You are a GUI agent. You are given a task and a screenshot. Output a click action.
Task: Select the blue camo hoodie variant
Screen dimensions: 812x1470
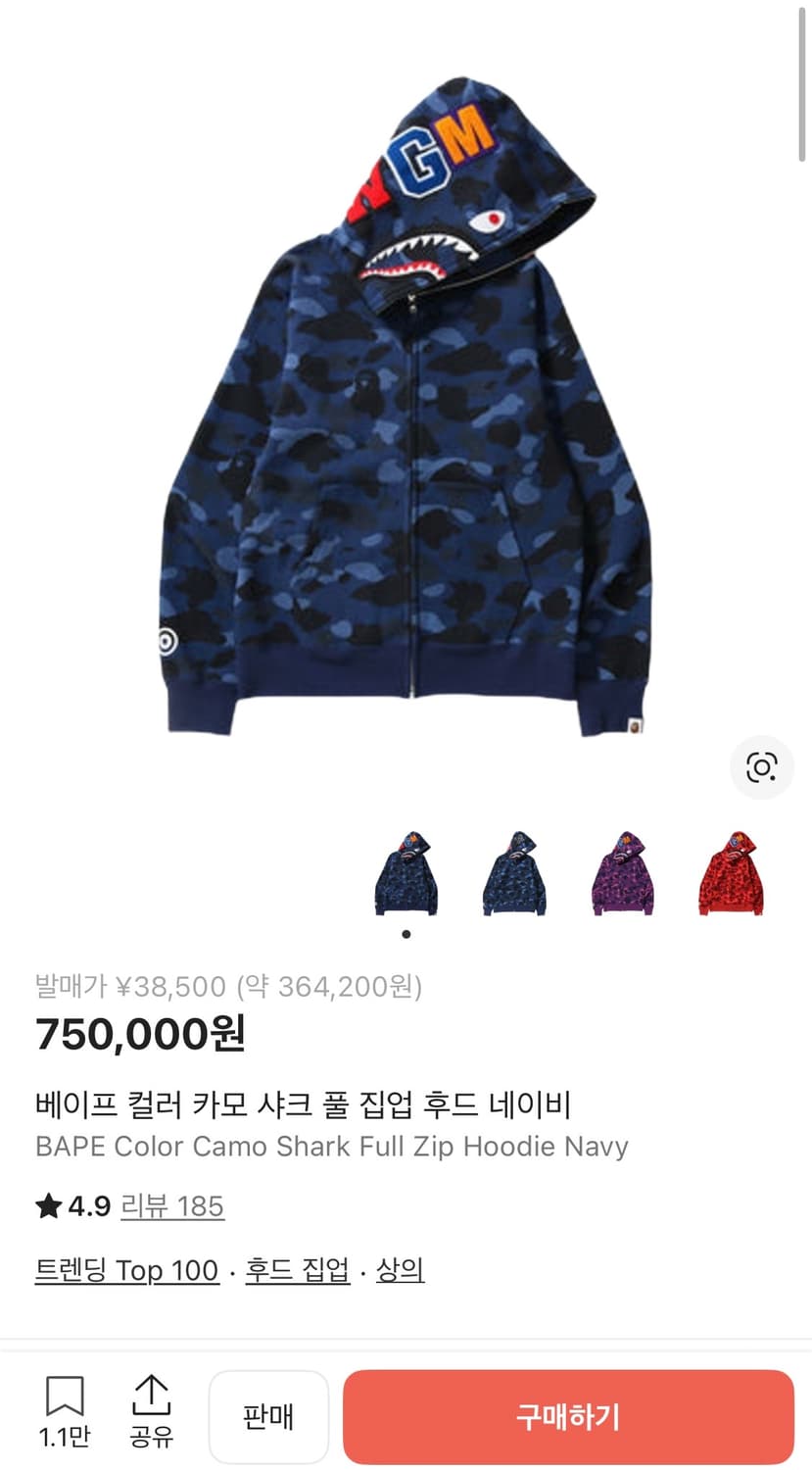tap(514, 877)
